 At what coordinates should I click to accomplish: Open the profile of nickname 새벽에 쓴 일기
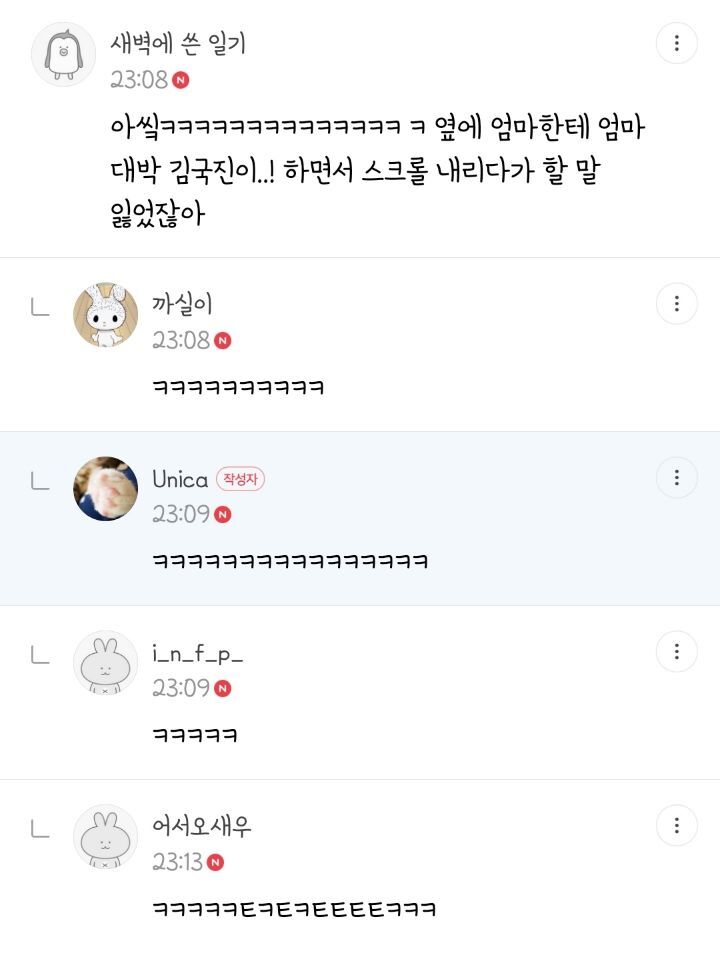[x=178, y=44]
